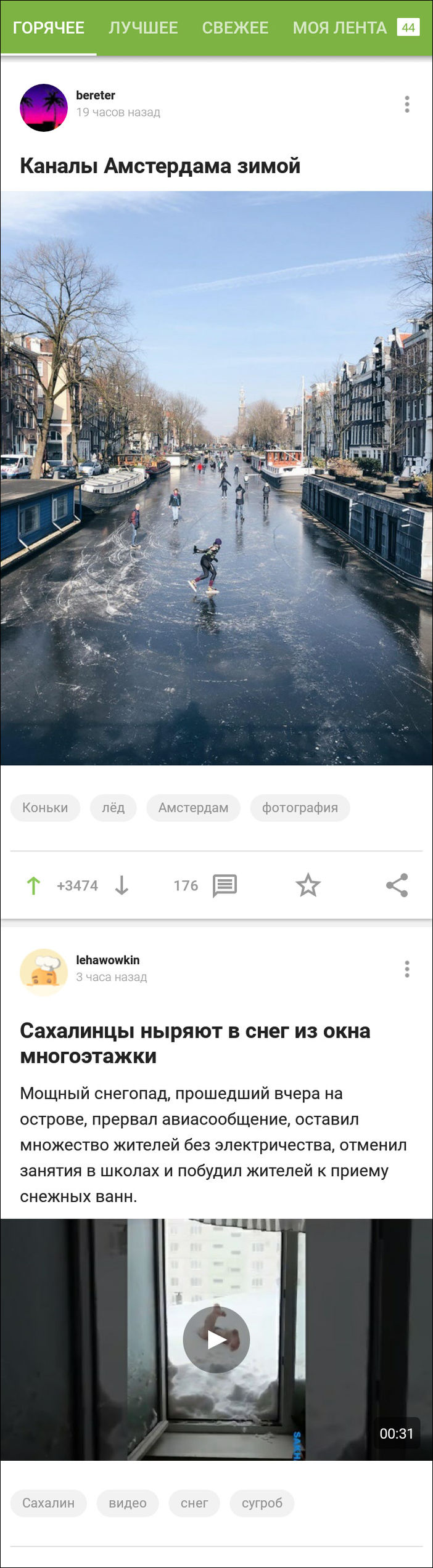The width and height of the screenshot is (433, 1568).
Task: Open the Сахалин tag
Action: click(48, 1503)
